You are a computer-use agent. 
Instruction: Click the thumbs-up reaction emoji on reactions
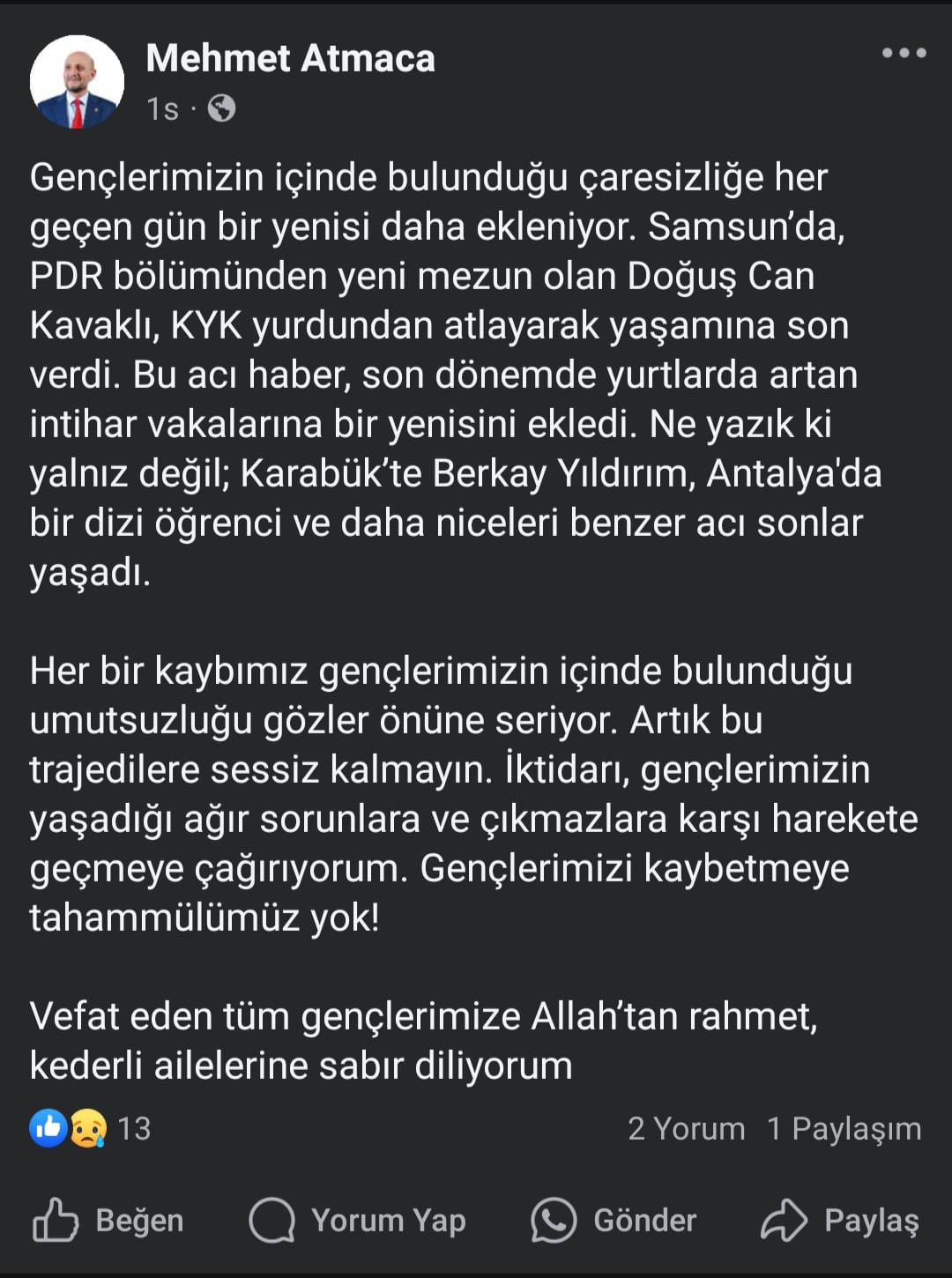coord(48,1126)
